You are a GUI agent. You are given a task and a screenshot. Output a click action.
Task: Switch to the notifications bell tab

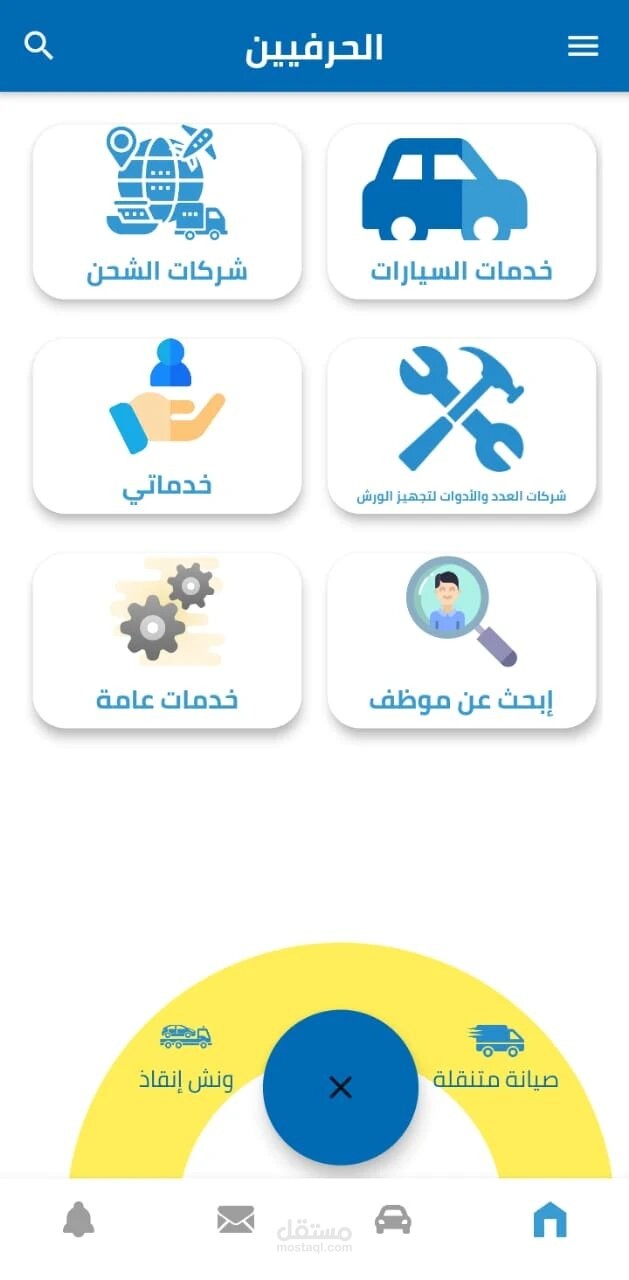click(x=79, y=1219)
